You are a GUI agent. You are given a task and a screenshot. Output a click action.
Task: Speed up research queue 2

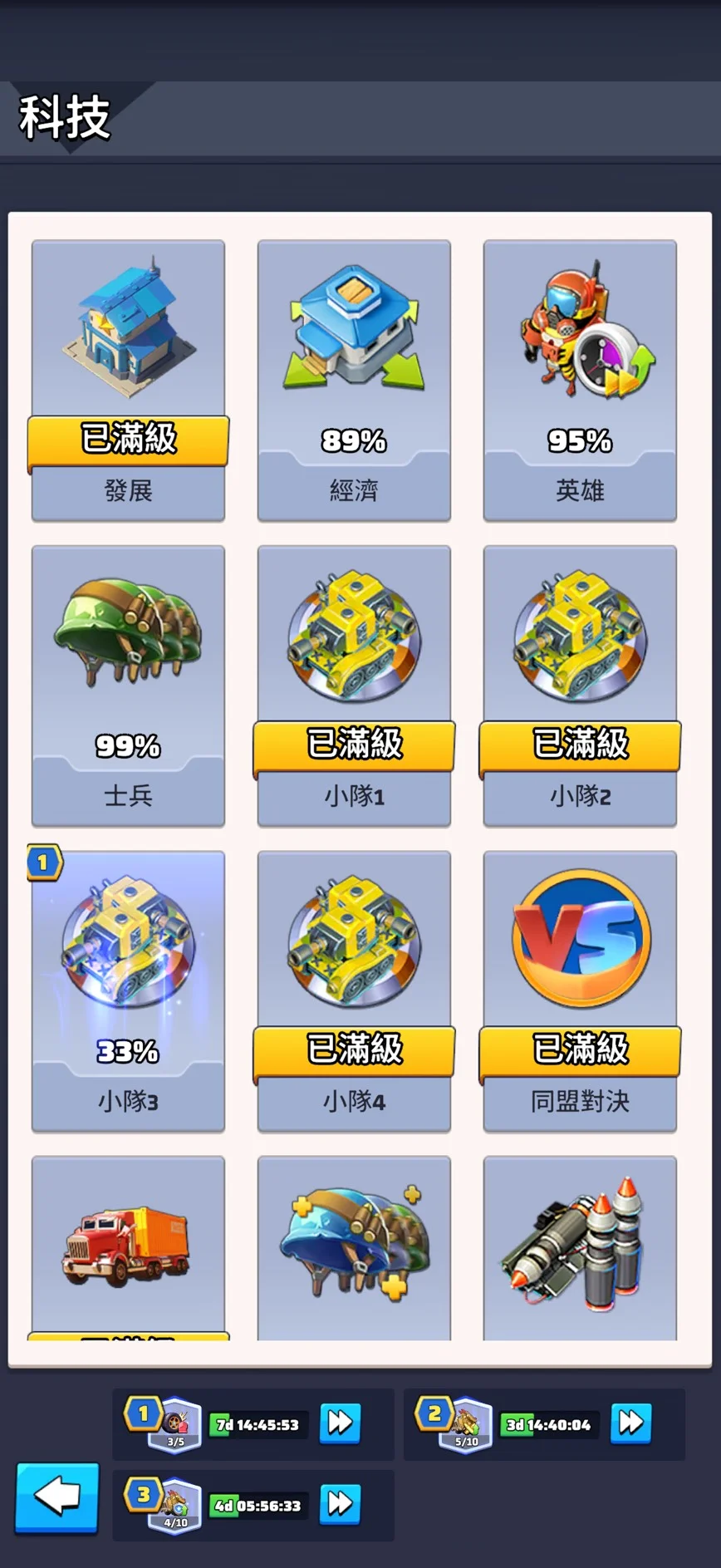[630, 1423]
